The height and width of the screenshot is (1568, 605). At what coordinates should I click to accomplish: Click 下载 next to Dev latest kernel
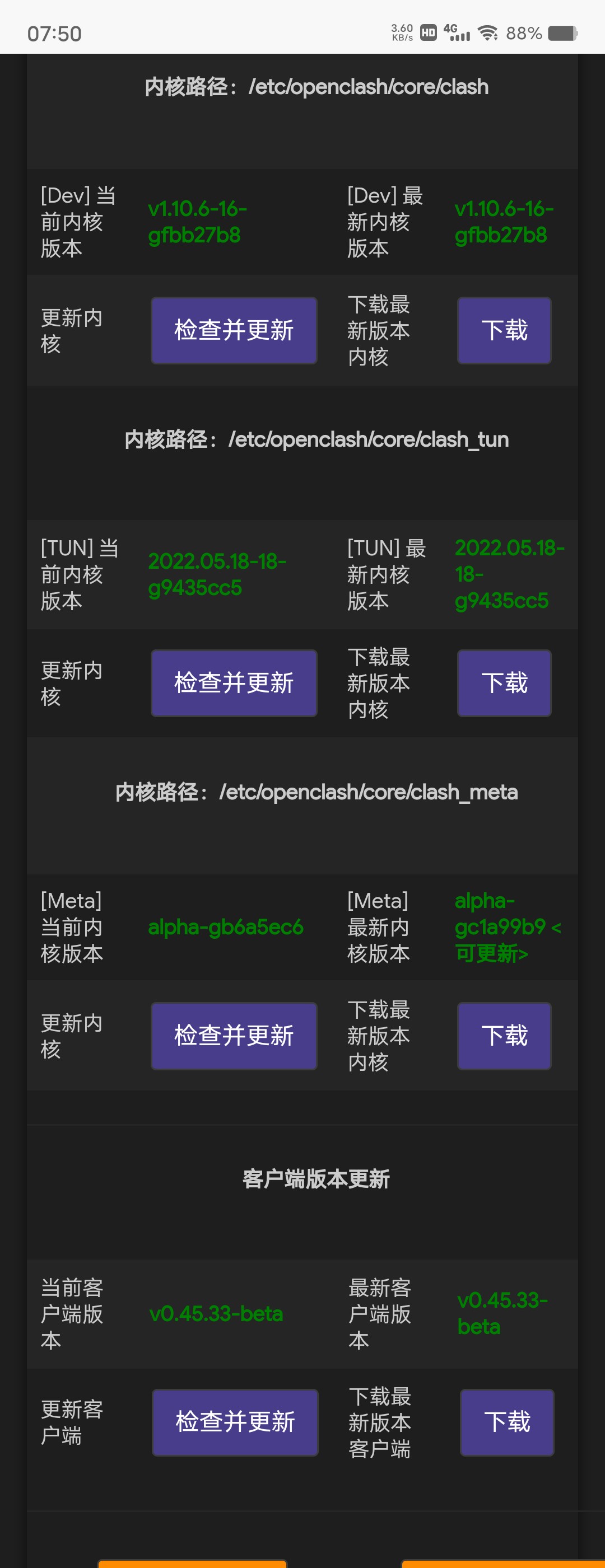click(503, 329)
